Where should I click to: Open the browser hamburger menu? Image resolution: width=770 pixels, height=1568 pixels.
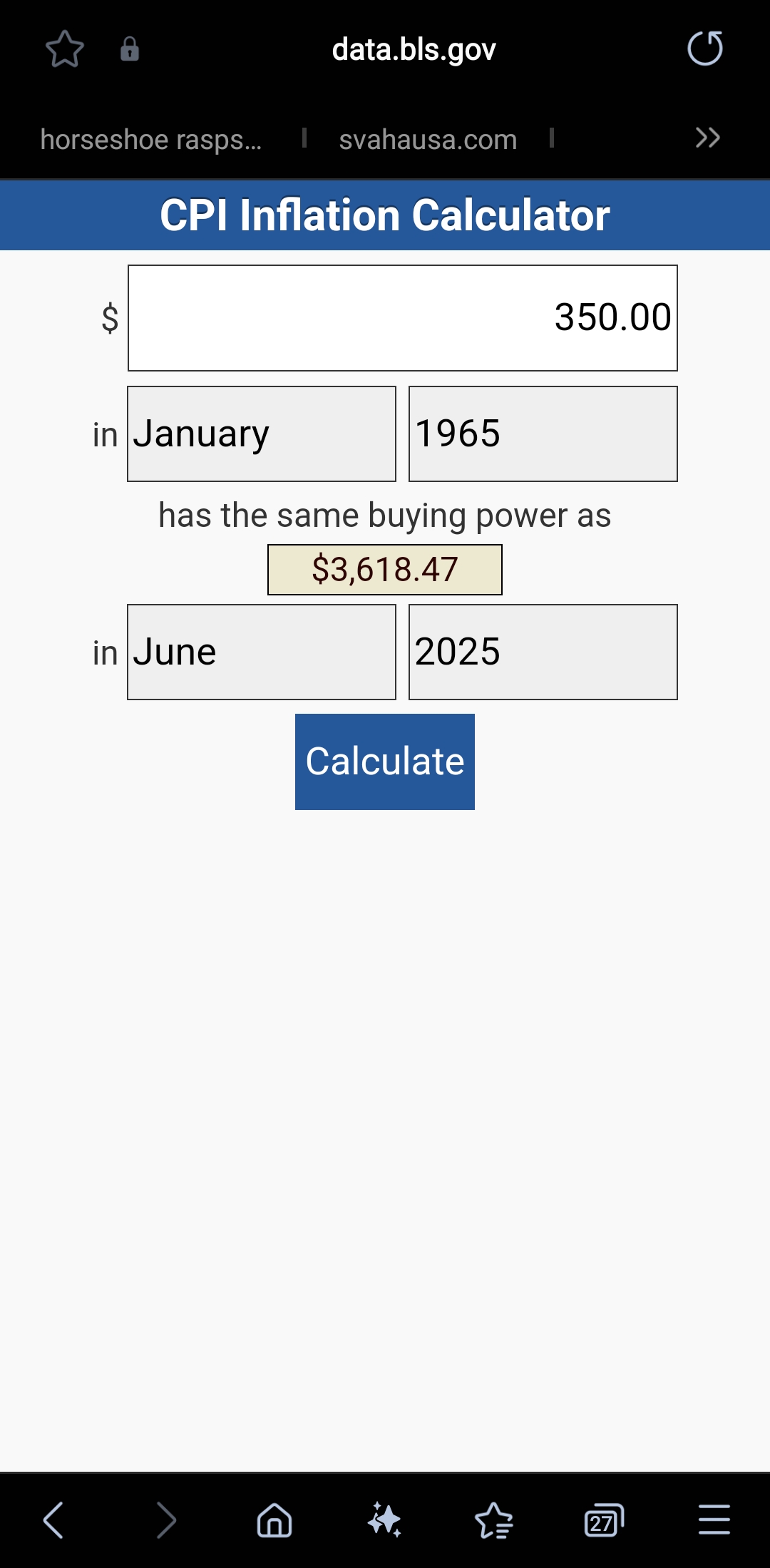click(714, 1520)
